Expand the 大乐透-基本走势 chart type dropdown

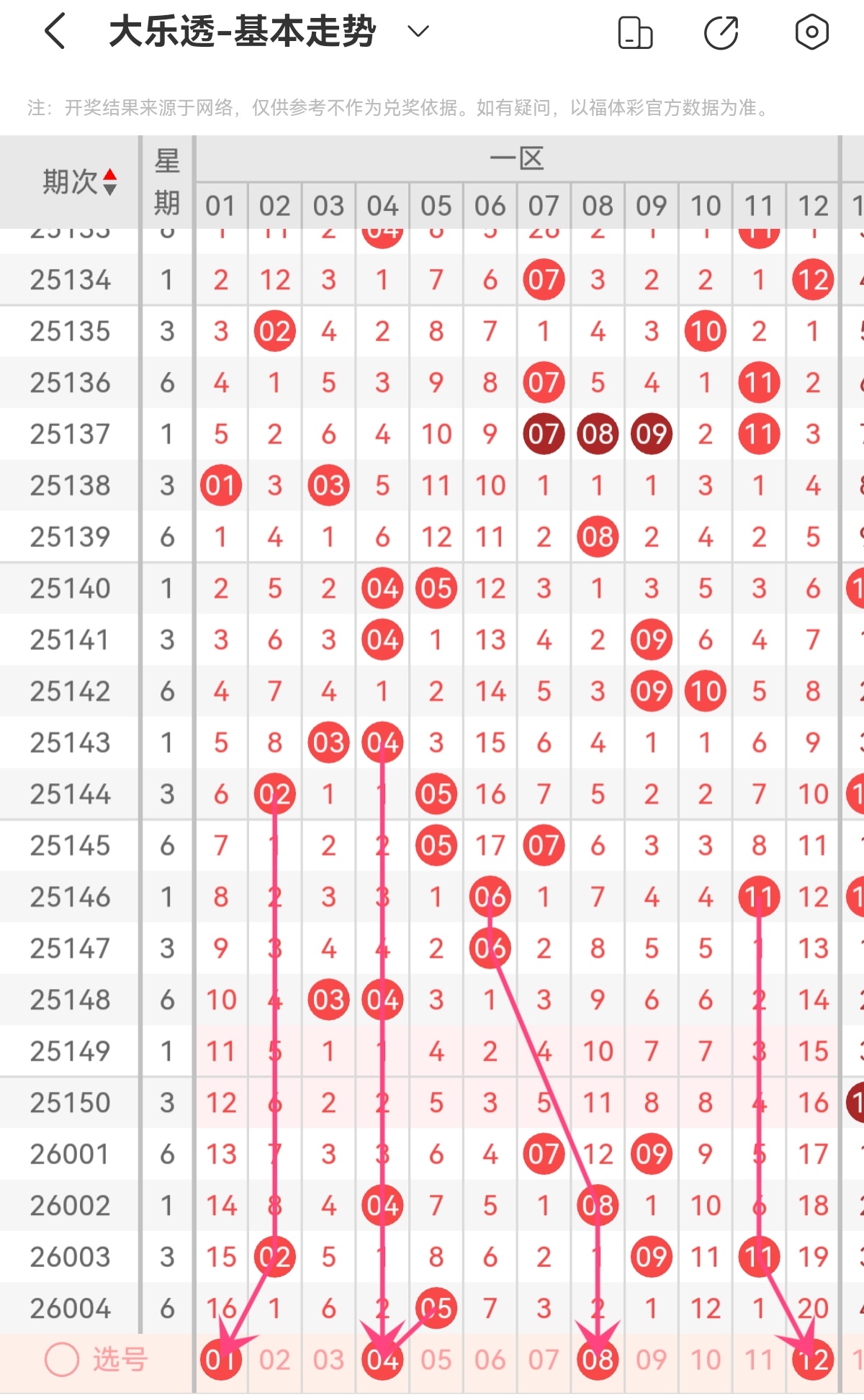coord(418,32)
